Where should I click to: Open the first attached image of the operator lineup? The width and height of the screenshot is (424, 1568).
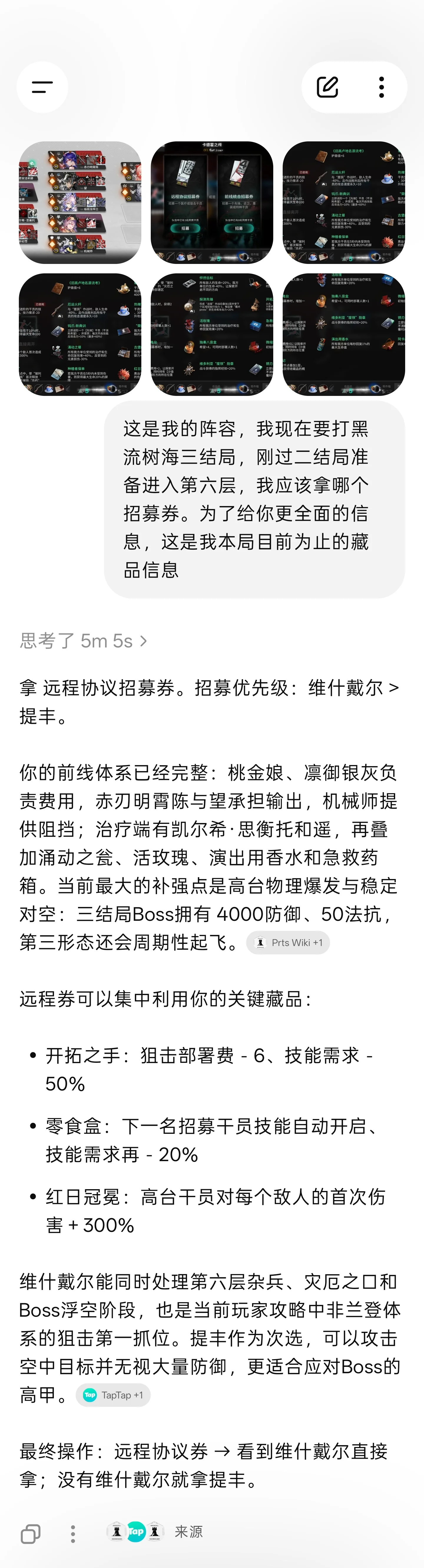pyautogui.click(x=80, y=203)
